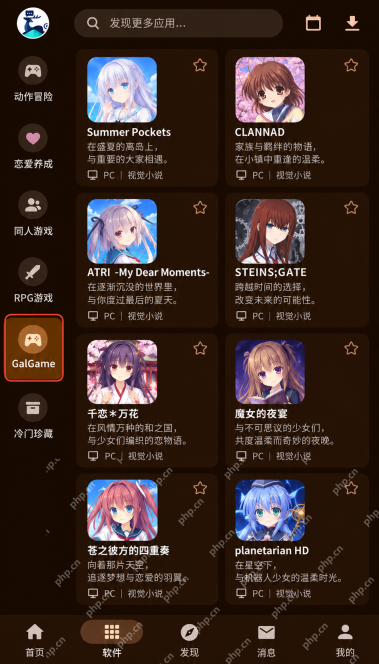Screen dimensions: 379x664
Task: Select the 恋爱养成 category
Action: (33, 146)
